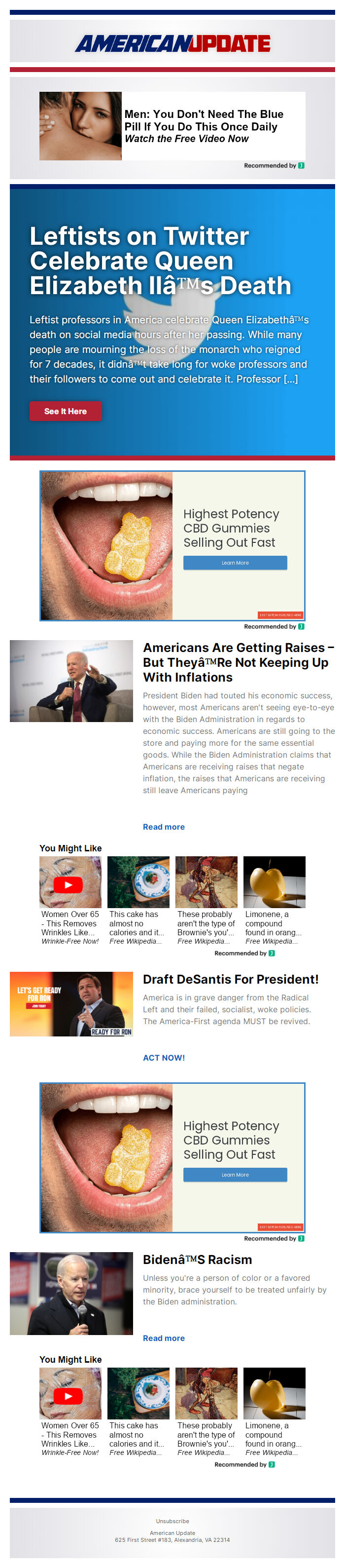The height and width of the screenshot is (1568, 345).
Task: Tap the ACT NOW! link
Action: coord(164,1057)
